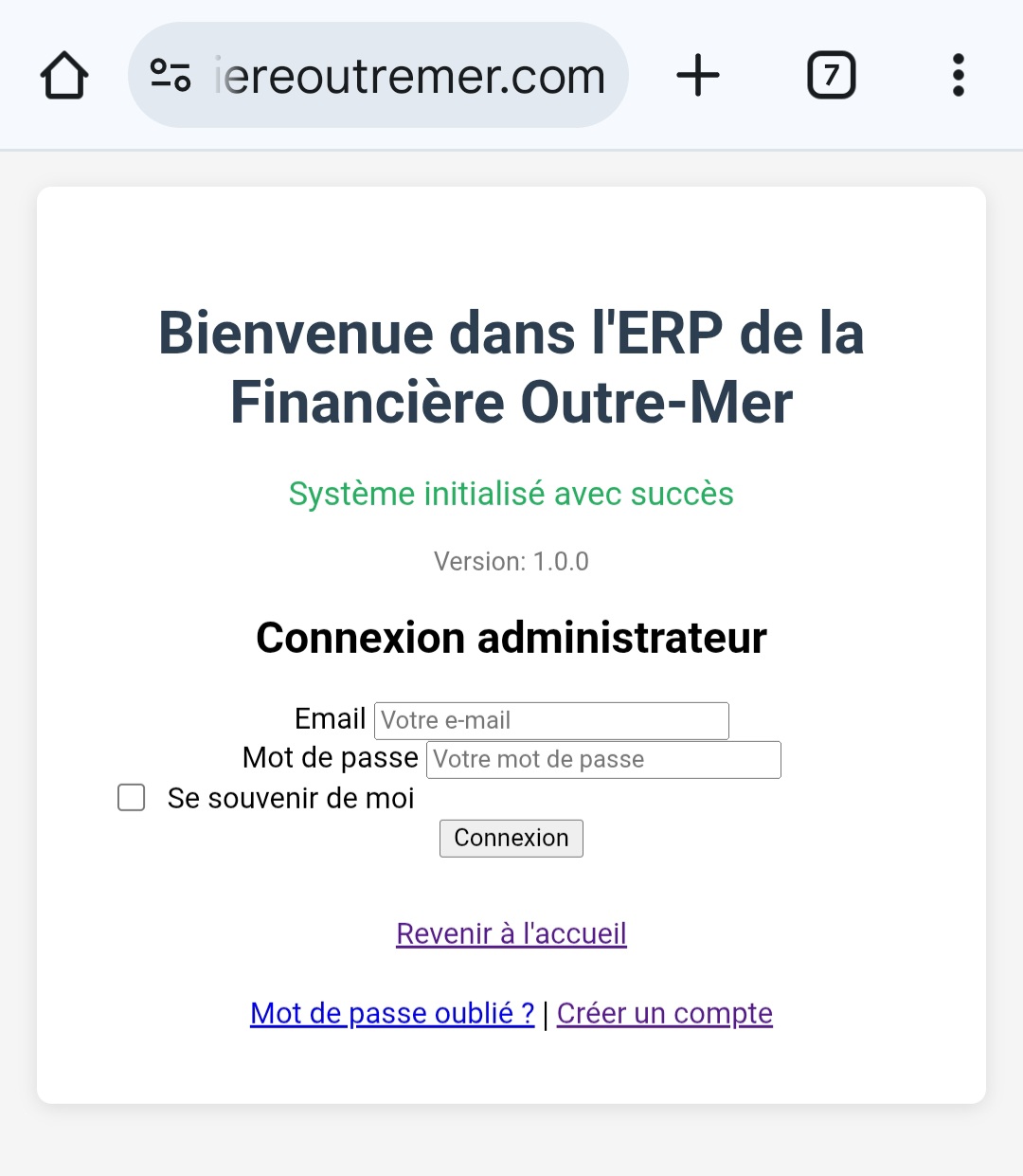Submit the form with Connexion button
Viewport: 1023px width, 1176px height.
click(x=511, y=838)
